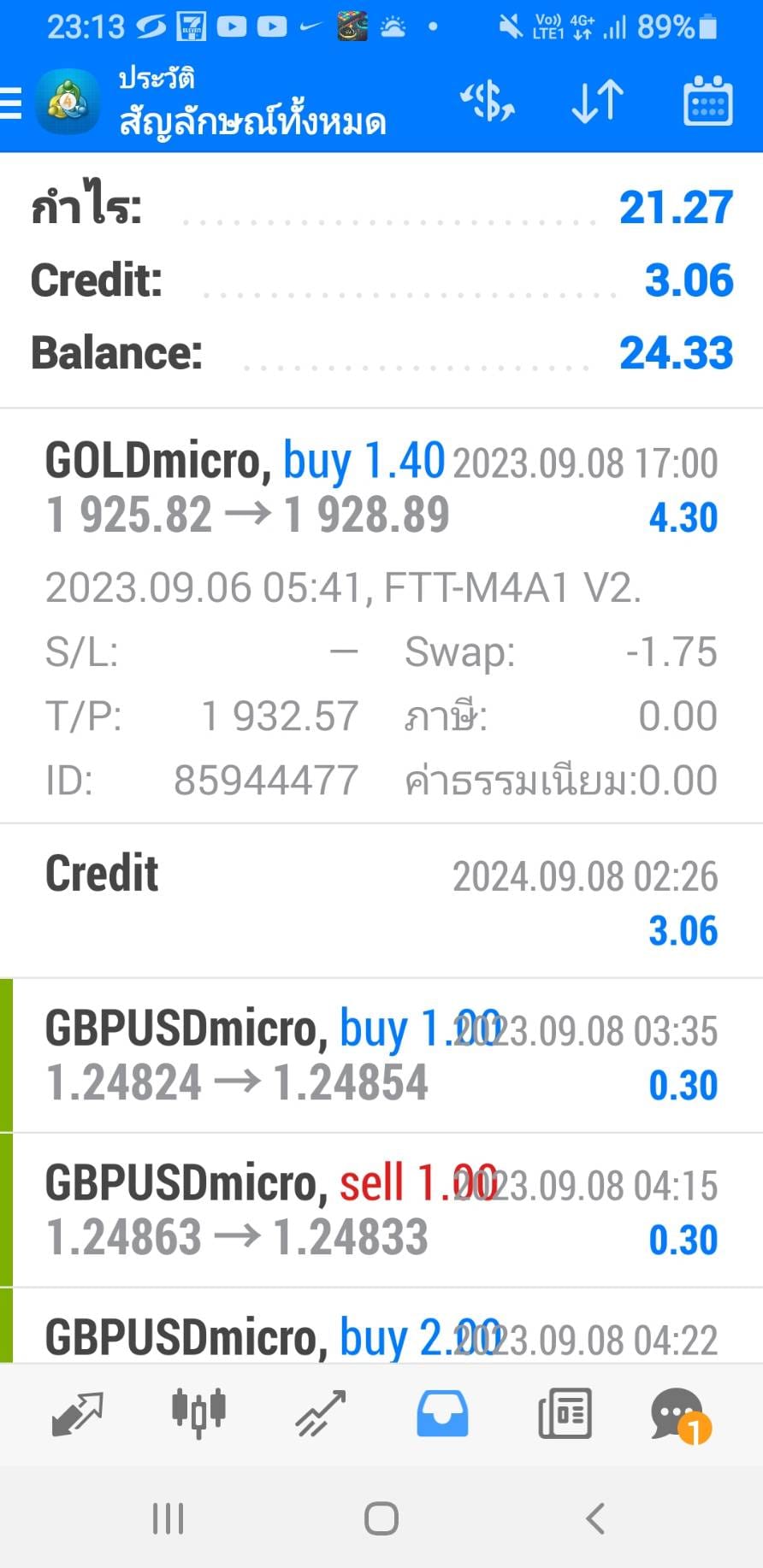
Task: Switch to the candlestick Chart tab
Action: pyautogui.click(x=198, y=1412)
